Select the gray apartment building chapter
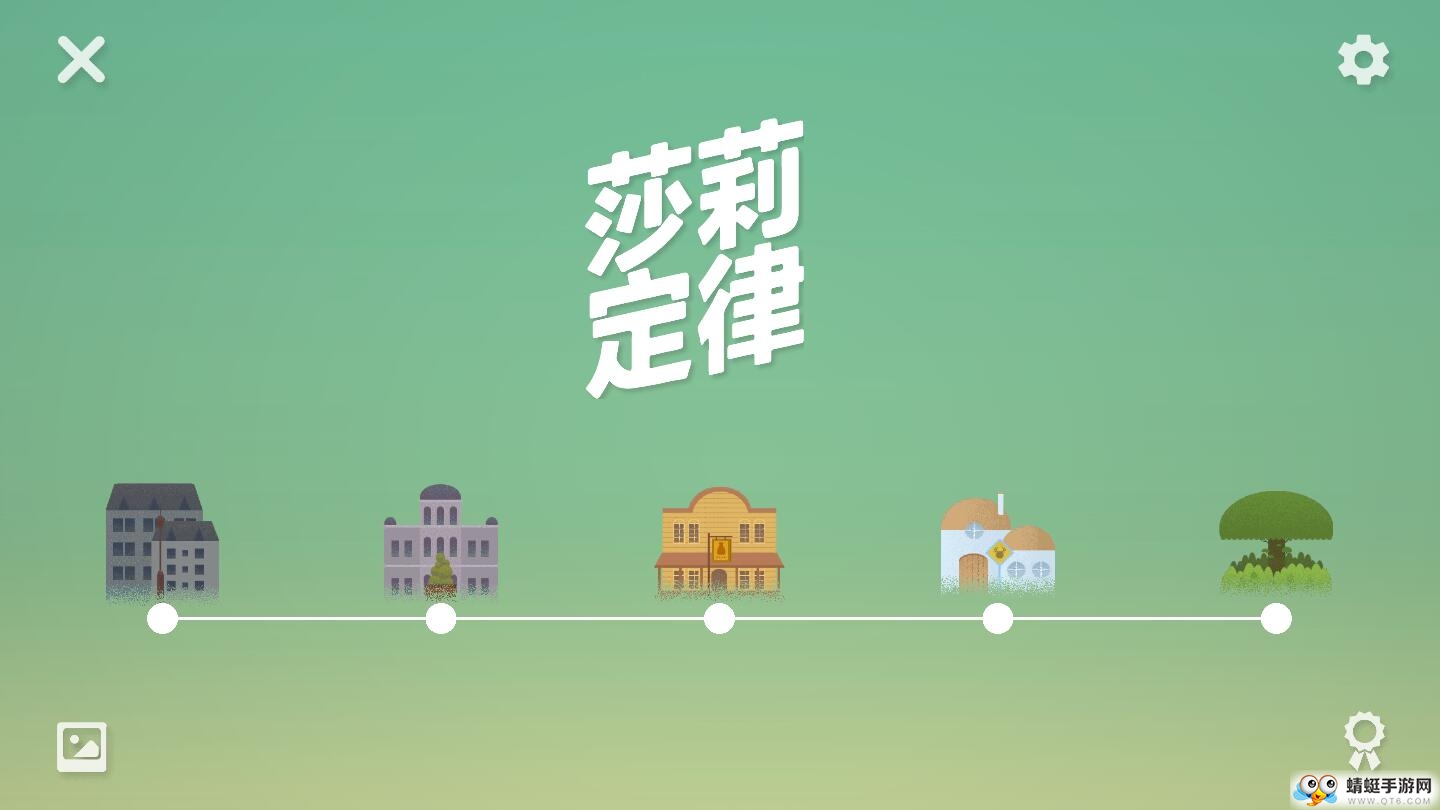Image resolution: width=1440 pixels, height=810 pixels. coord(162,541)
